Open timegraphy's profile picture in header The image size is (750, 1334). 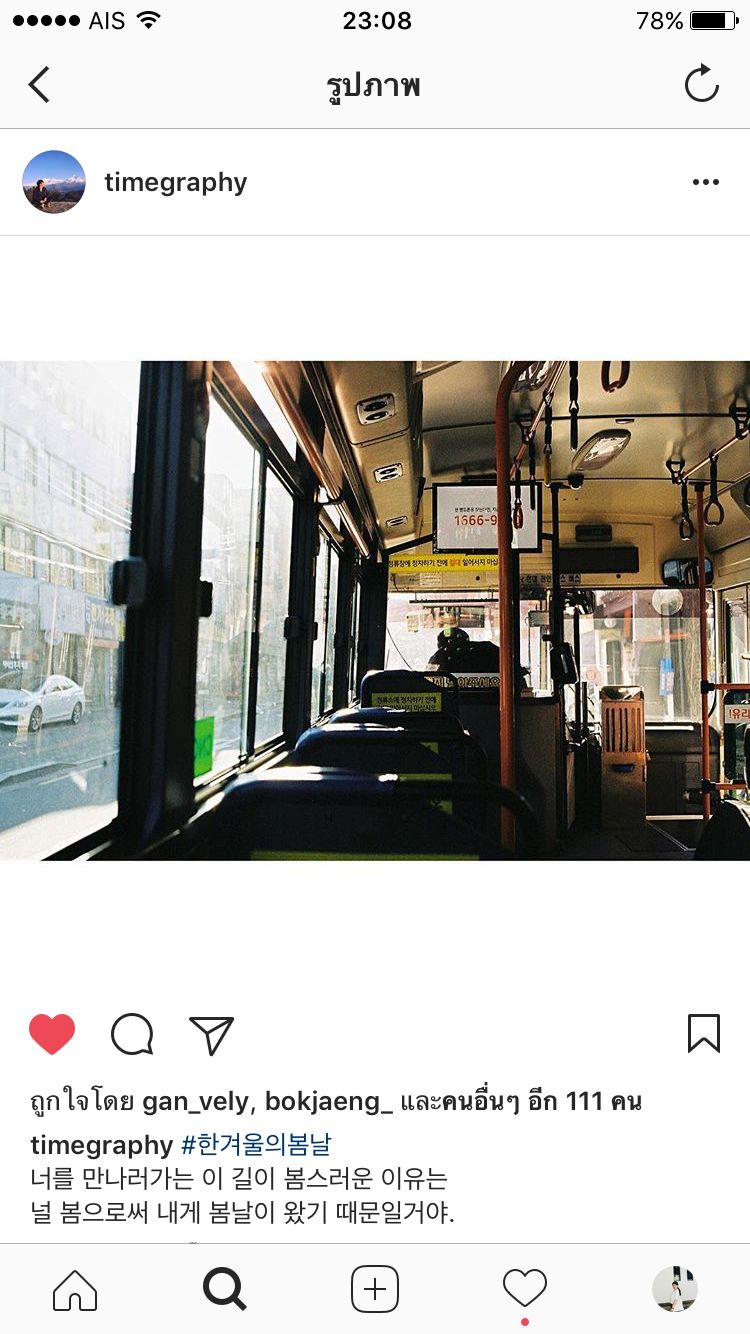tap(54, 182)
